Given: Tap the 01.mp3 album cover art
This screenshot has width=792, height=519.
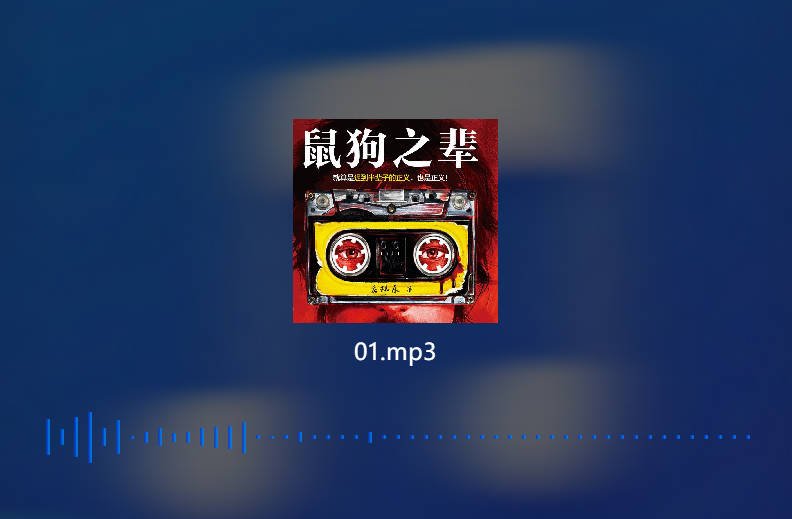Looking at the screenshot, I should pyautogui.click(x=395, y=221).
